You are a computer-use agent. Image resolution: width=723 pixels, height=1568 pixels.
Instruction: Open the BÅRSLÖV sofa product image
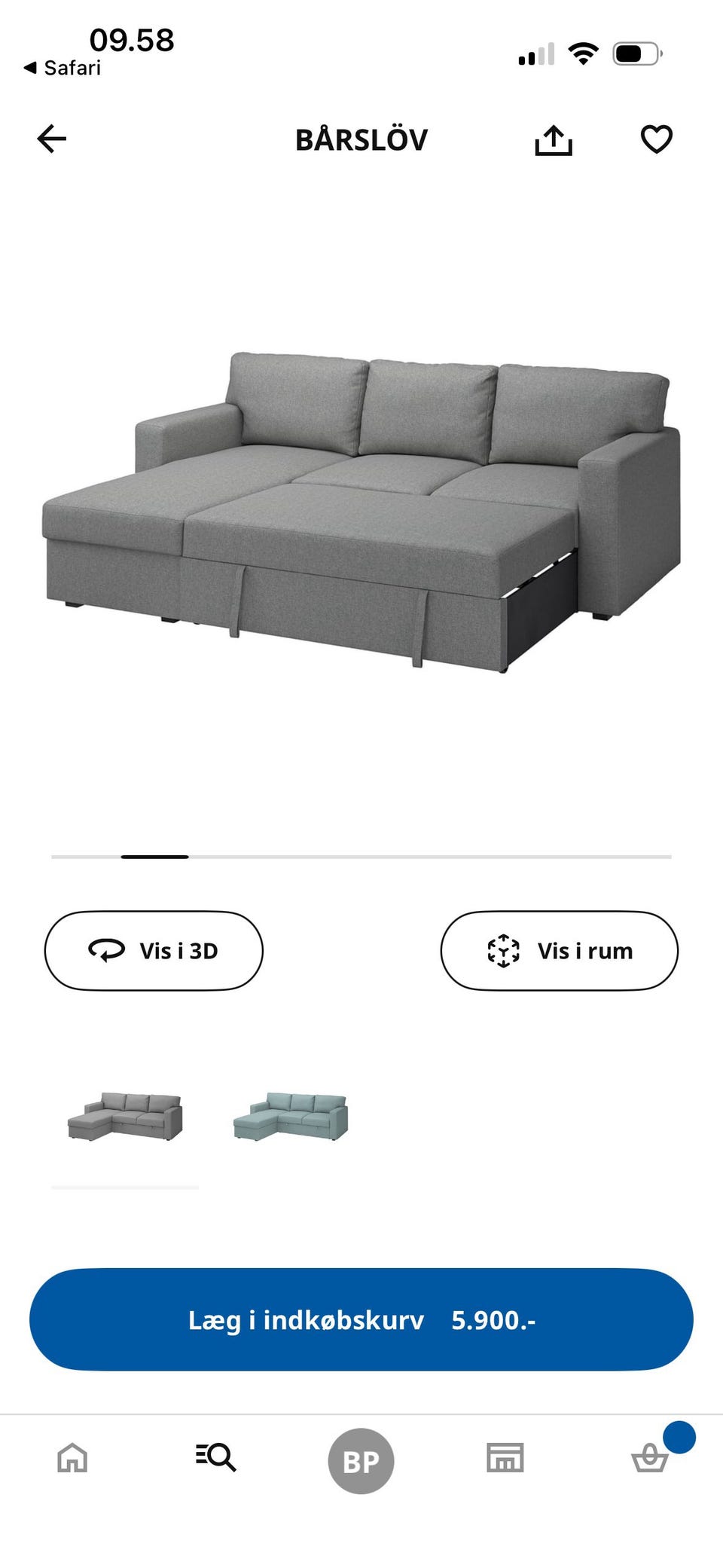361,512
